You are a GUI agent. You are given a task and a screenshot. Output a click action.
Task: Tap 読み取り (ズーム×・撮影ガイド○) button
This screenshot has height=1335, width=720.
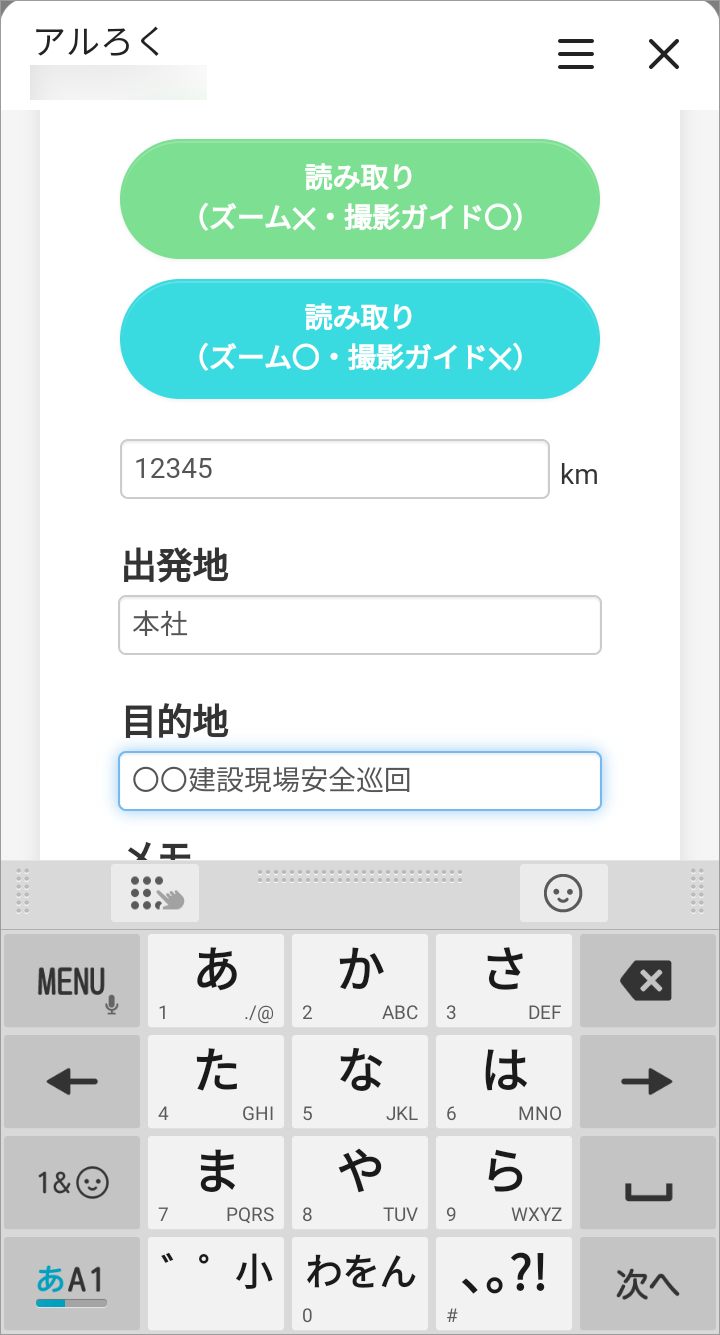(x=360, y=199)
